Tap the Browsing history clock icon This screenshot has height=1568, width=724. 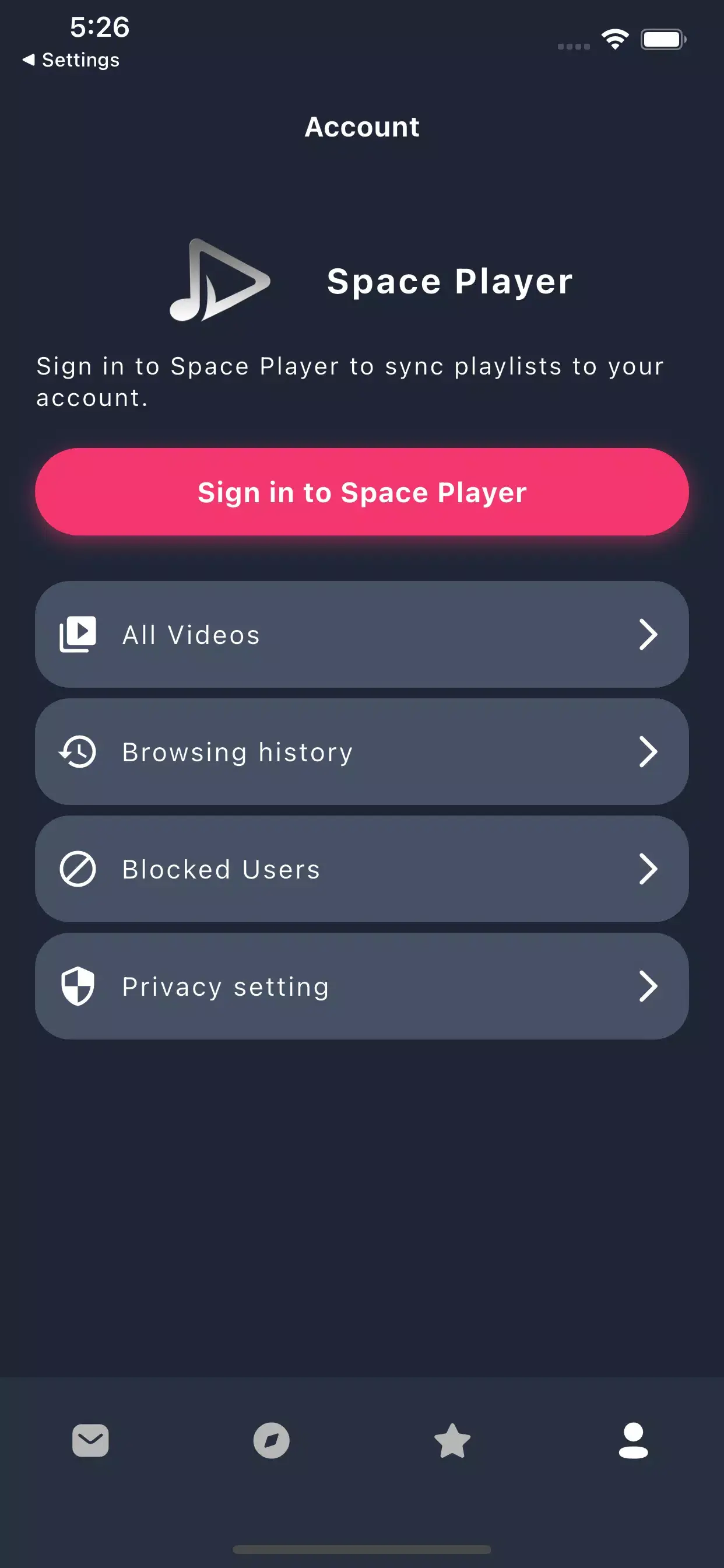pos(79,751)
